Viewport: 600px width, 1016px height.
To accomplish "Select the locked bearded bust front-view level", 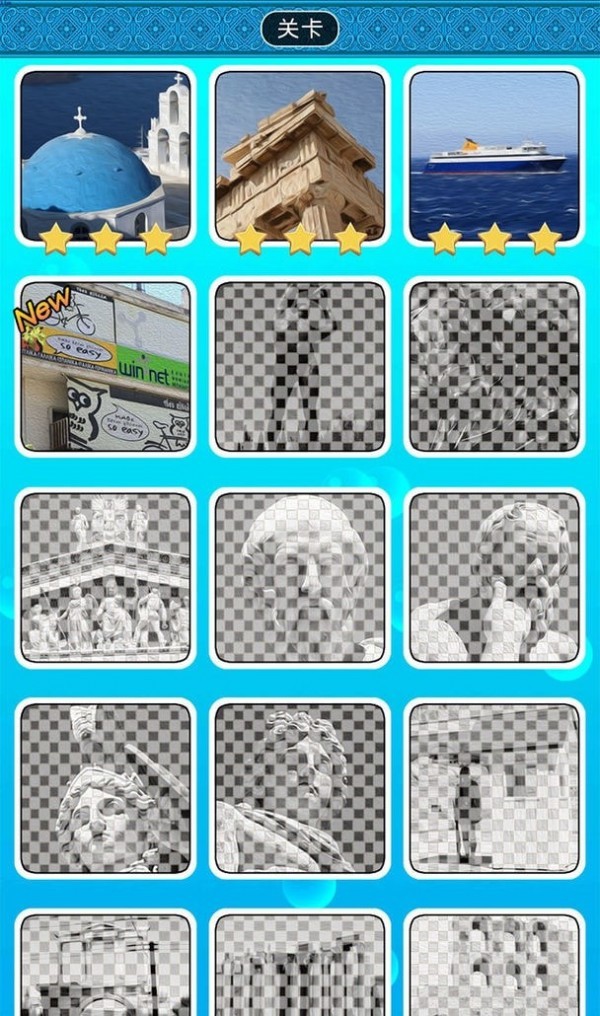I will (300, 577).
